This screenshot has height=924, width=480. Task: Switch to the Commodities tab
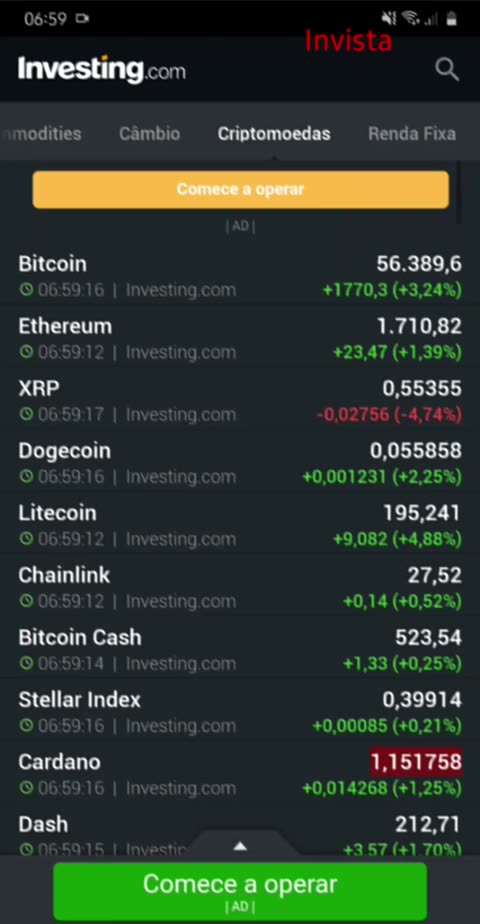41,134
